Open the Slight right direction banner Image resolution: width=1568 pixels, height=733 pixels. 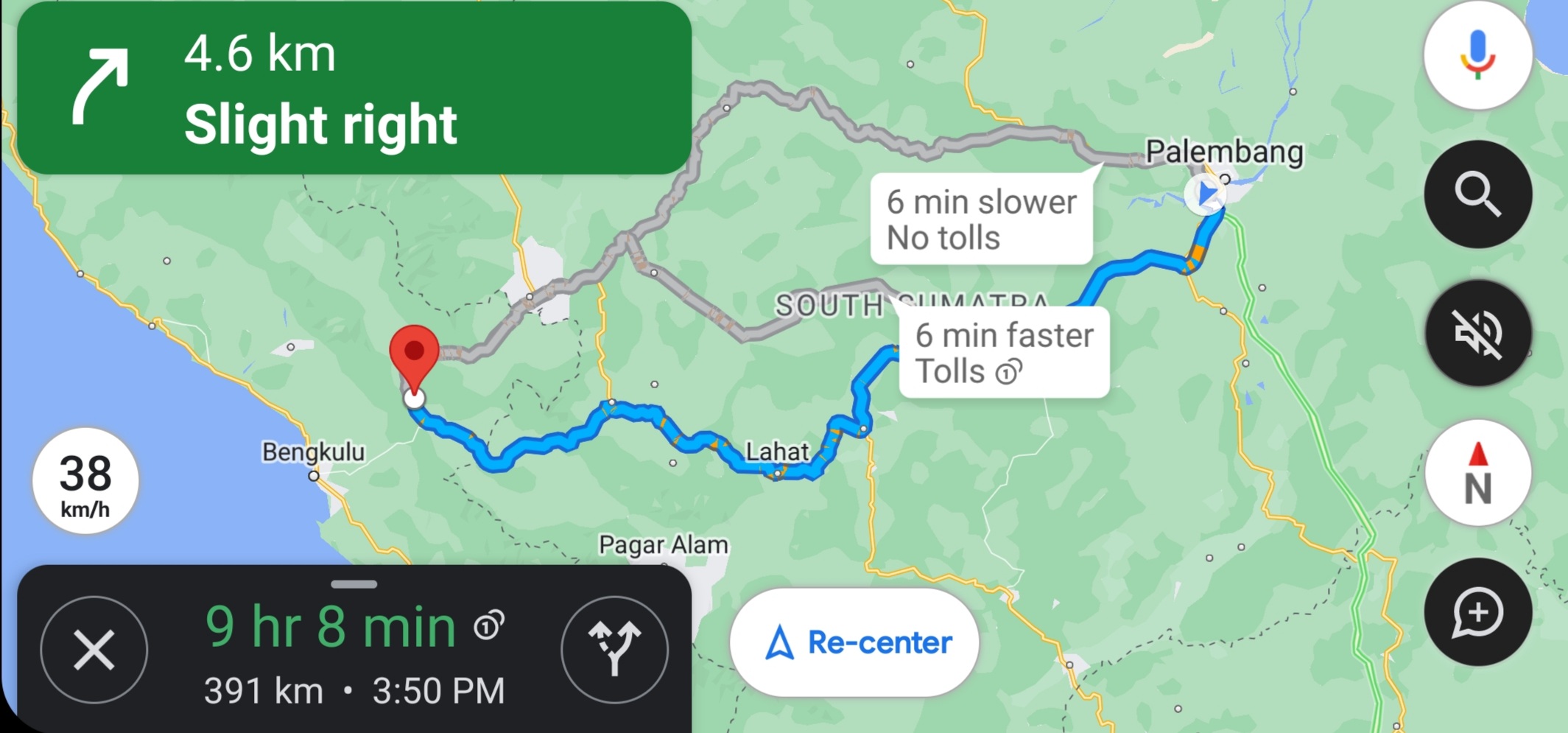click(x=354, y=88)
